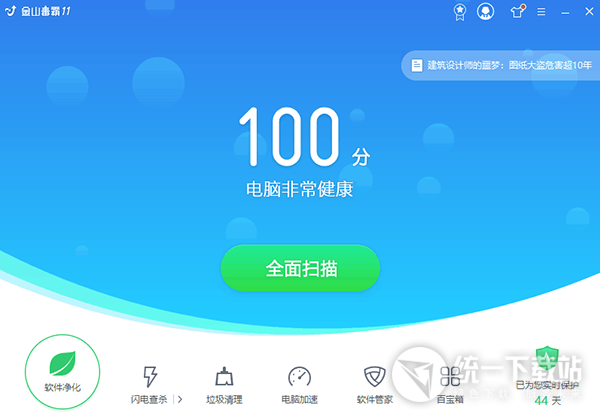This screenshot has height=420, width=600.
Task: Expand the arrow next to 闪电查杀
Action: pos(180,399)
